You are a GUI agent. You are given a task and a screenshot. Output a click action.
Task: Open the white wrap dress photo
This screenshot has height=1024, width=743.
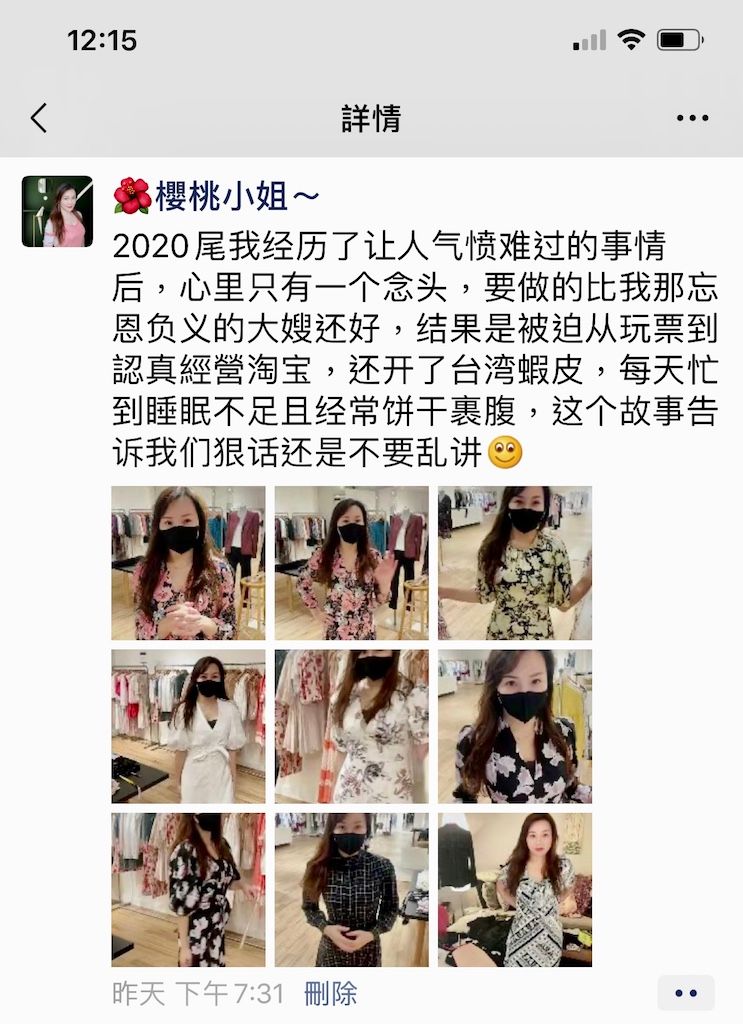pyautogui.click(x=188, y=726)
